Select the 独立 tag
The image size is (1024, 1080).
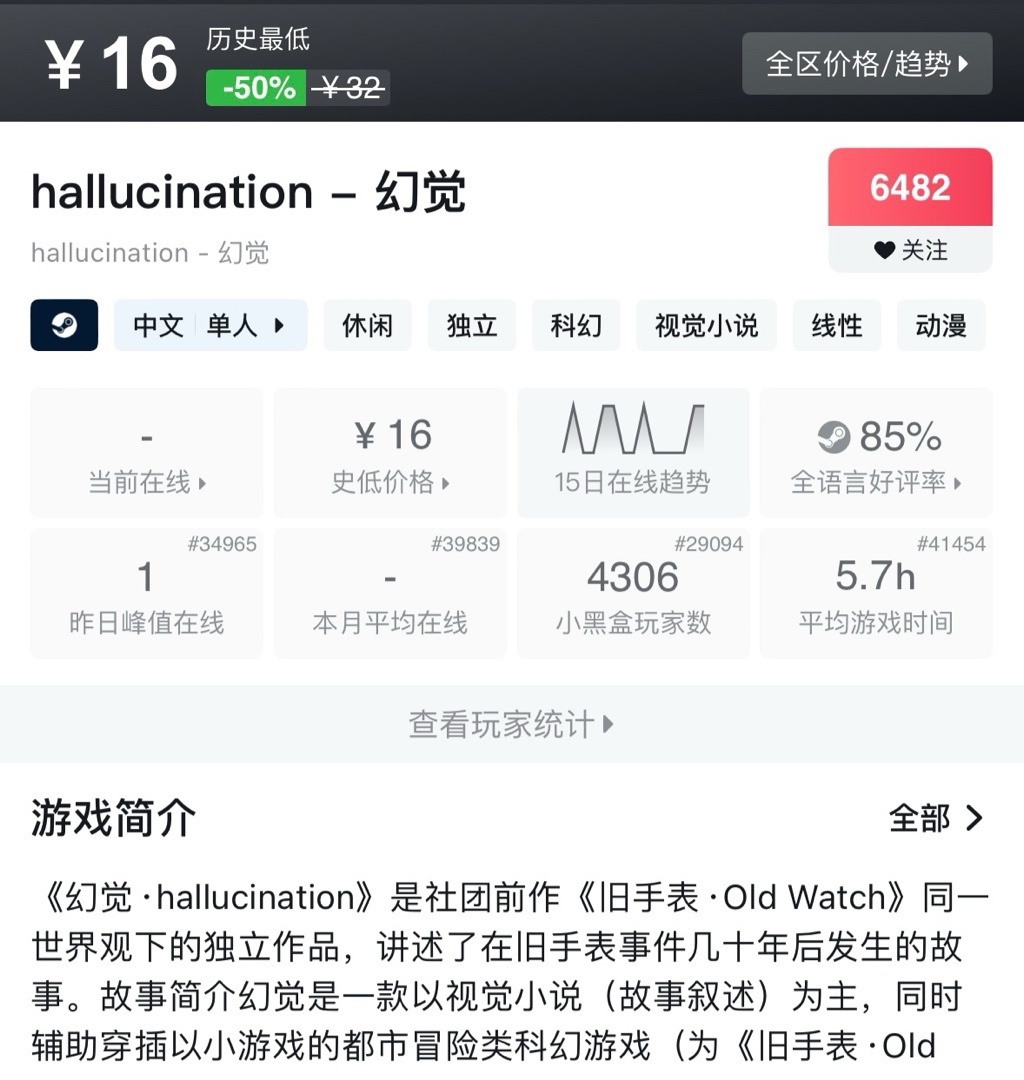(472, 325)
